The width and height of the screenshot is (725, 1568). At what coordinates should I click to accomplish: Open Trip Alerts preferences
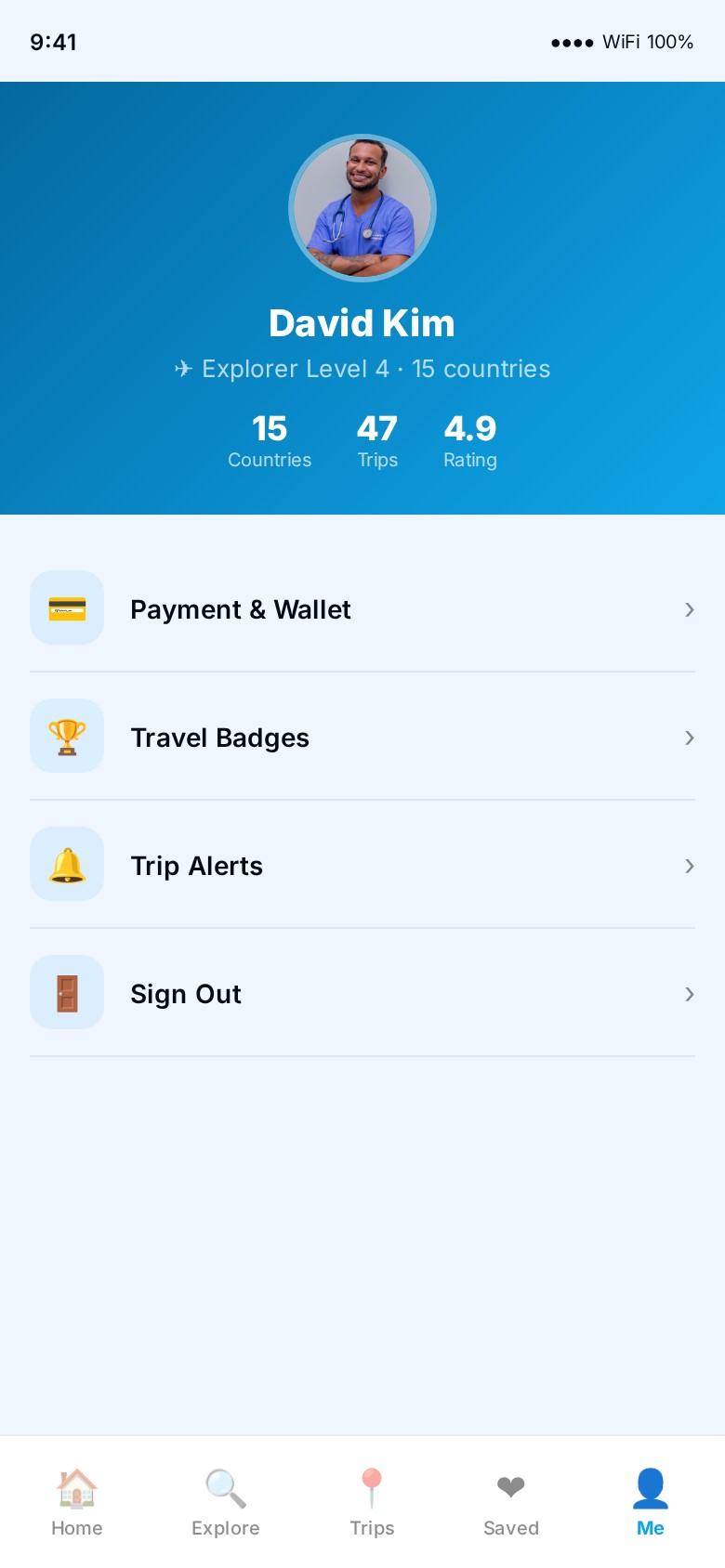pyautogui.click(x=362, y=866)
